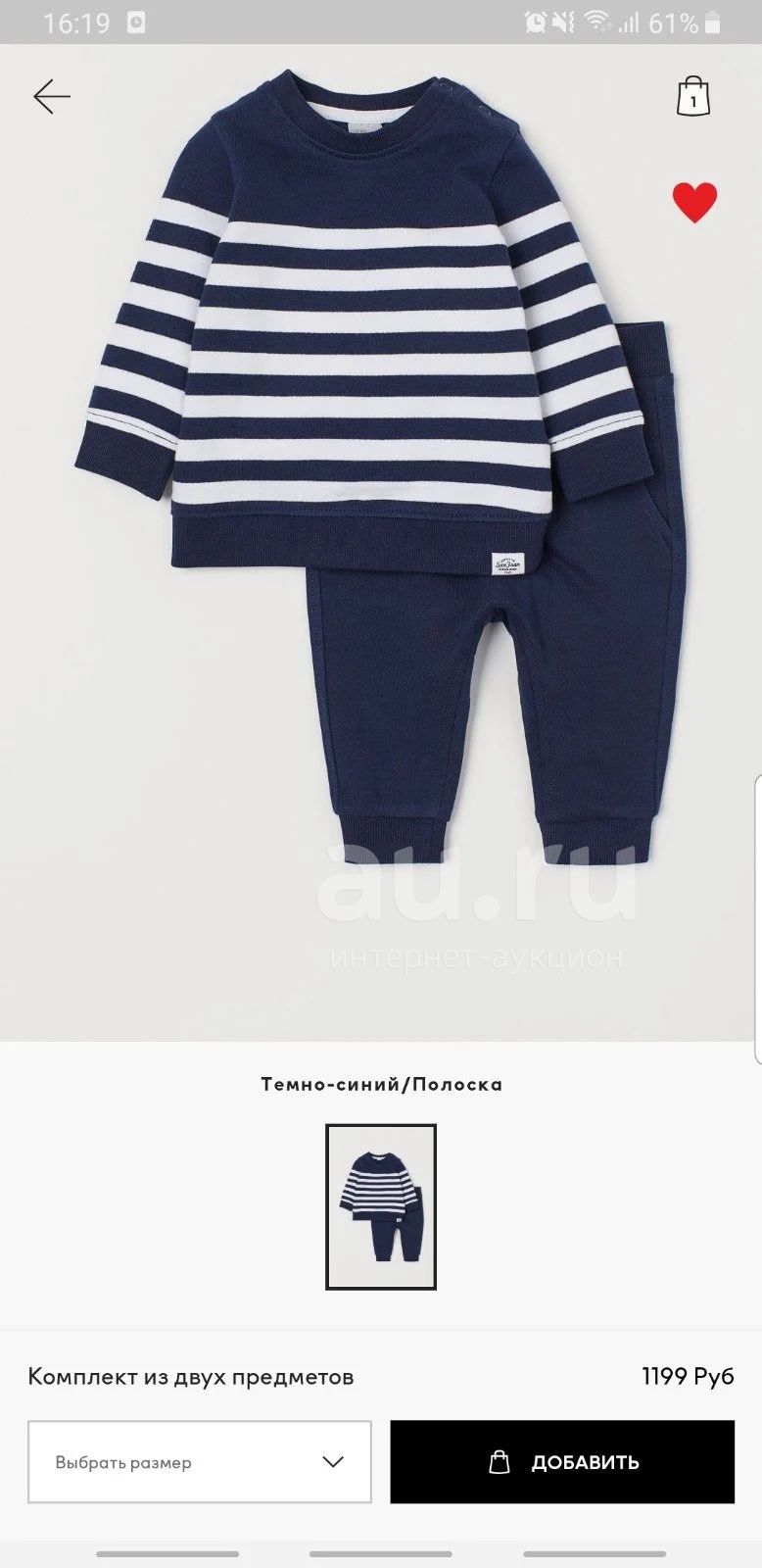Remove item from favorites via red heart
The width and height of the screenshot is (762, 1568).
coord(694,202)
